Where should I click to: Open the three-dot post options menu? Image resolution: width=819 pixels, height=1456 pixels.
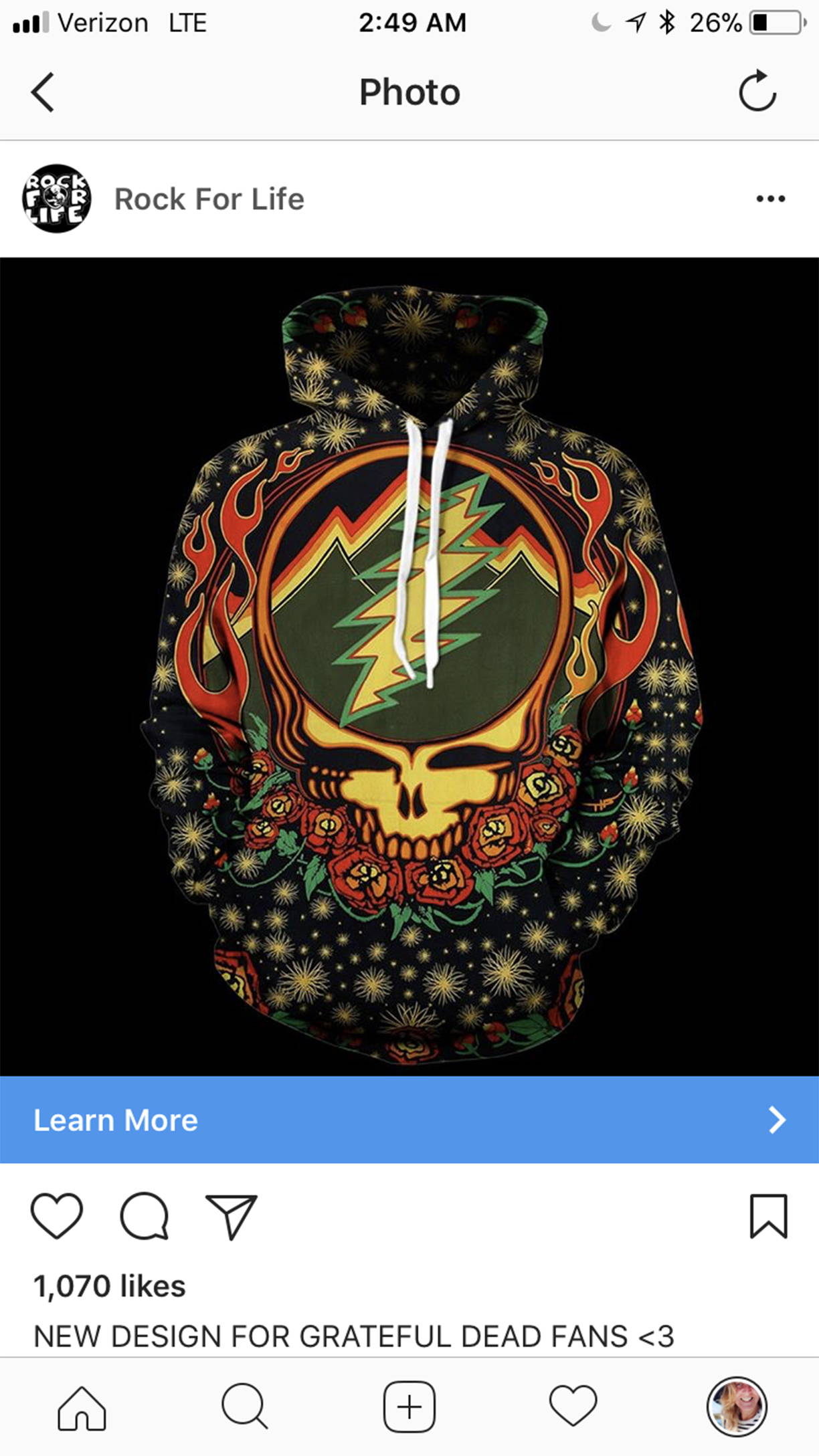[771, 199]
